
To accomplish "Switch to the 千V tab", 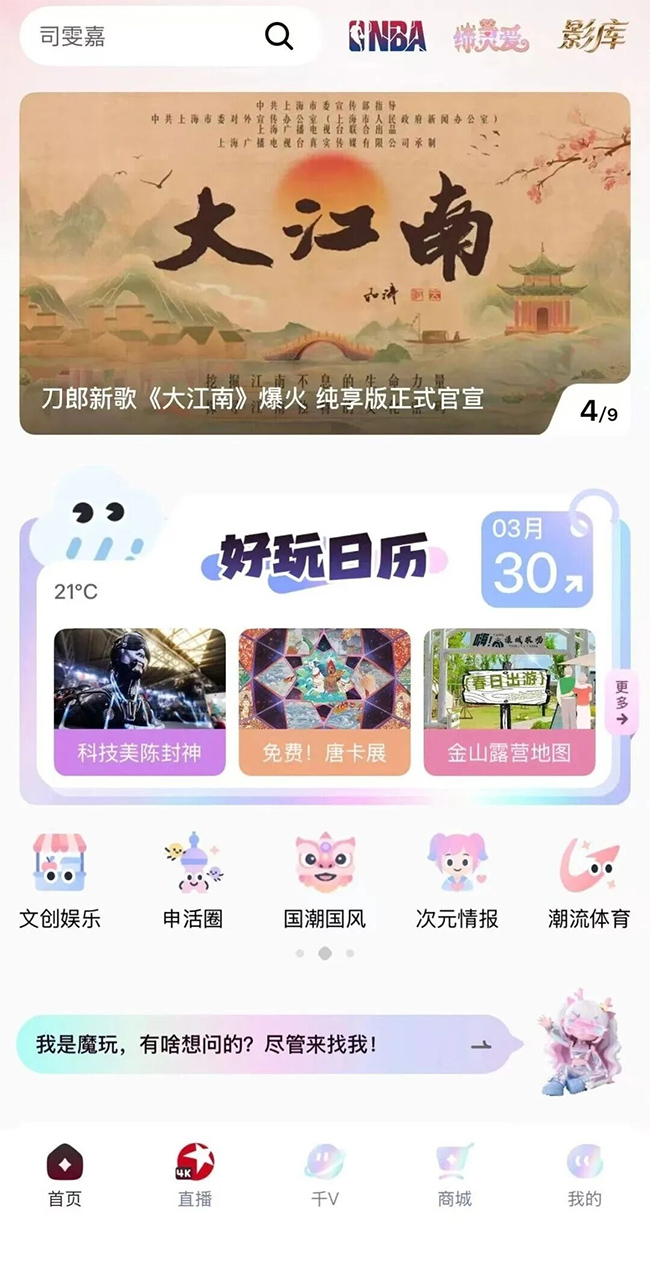I will tap(325, 1175).
